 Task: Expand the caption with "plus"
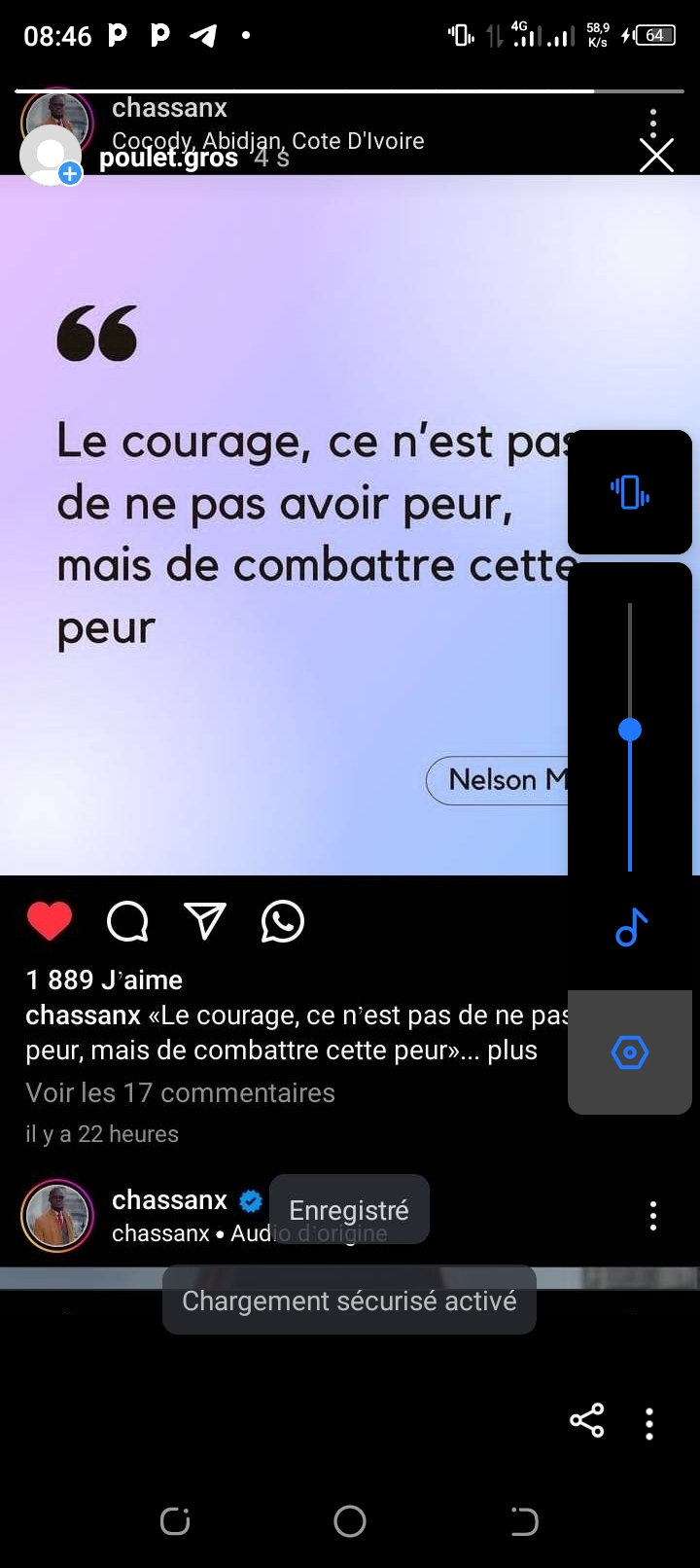click(512, 1051)
